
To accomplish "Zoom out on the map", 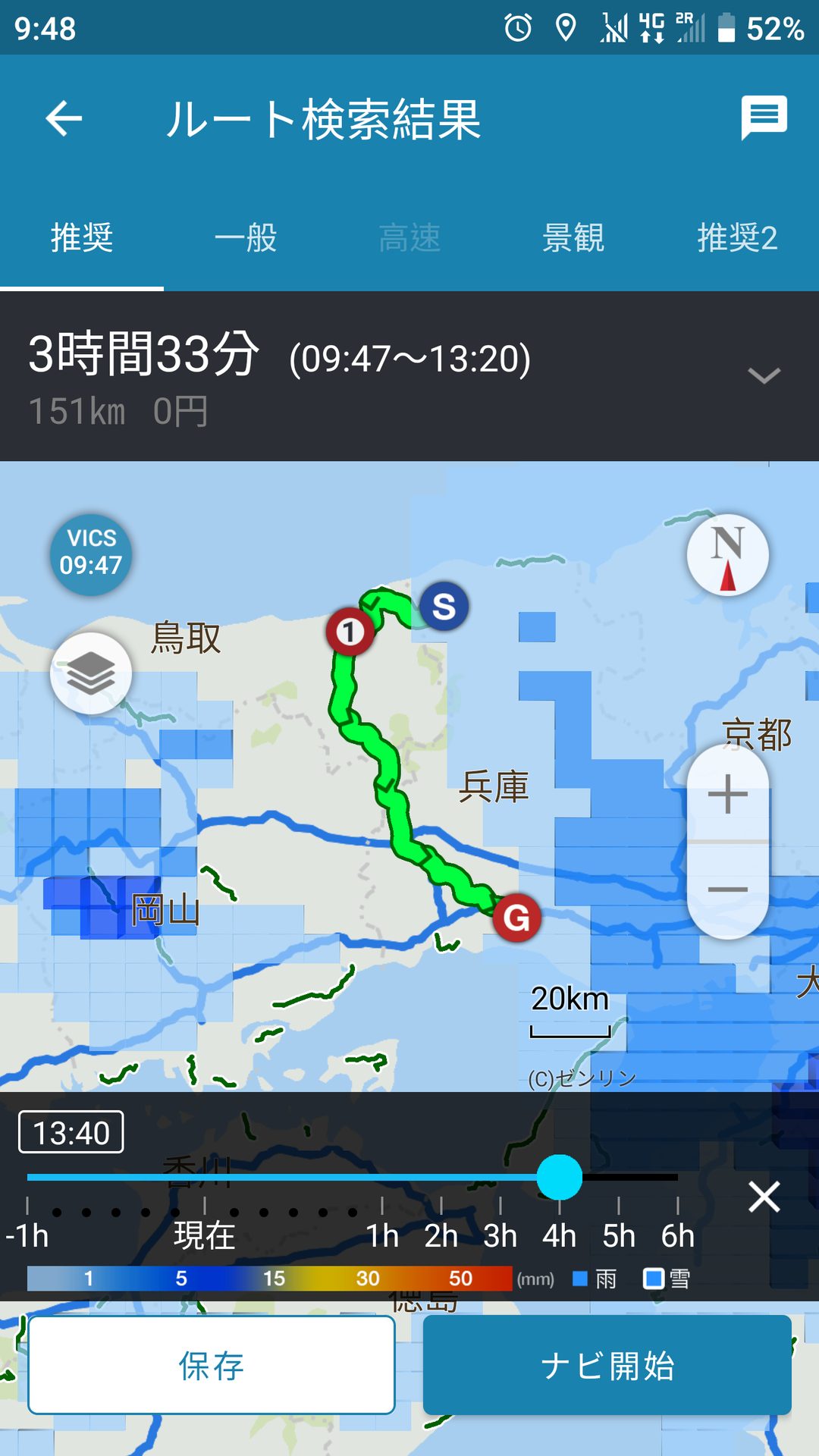I will (x=727, y=889).
